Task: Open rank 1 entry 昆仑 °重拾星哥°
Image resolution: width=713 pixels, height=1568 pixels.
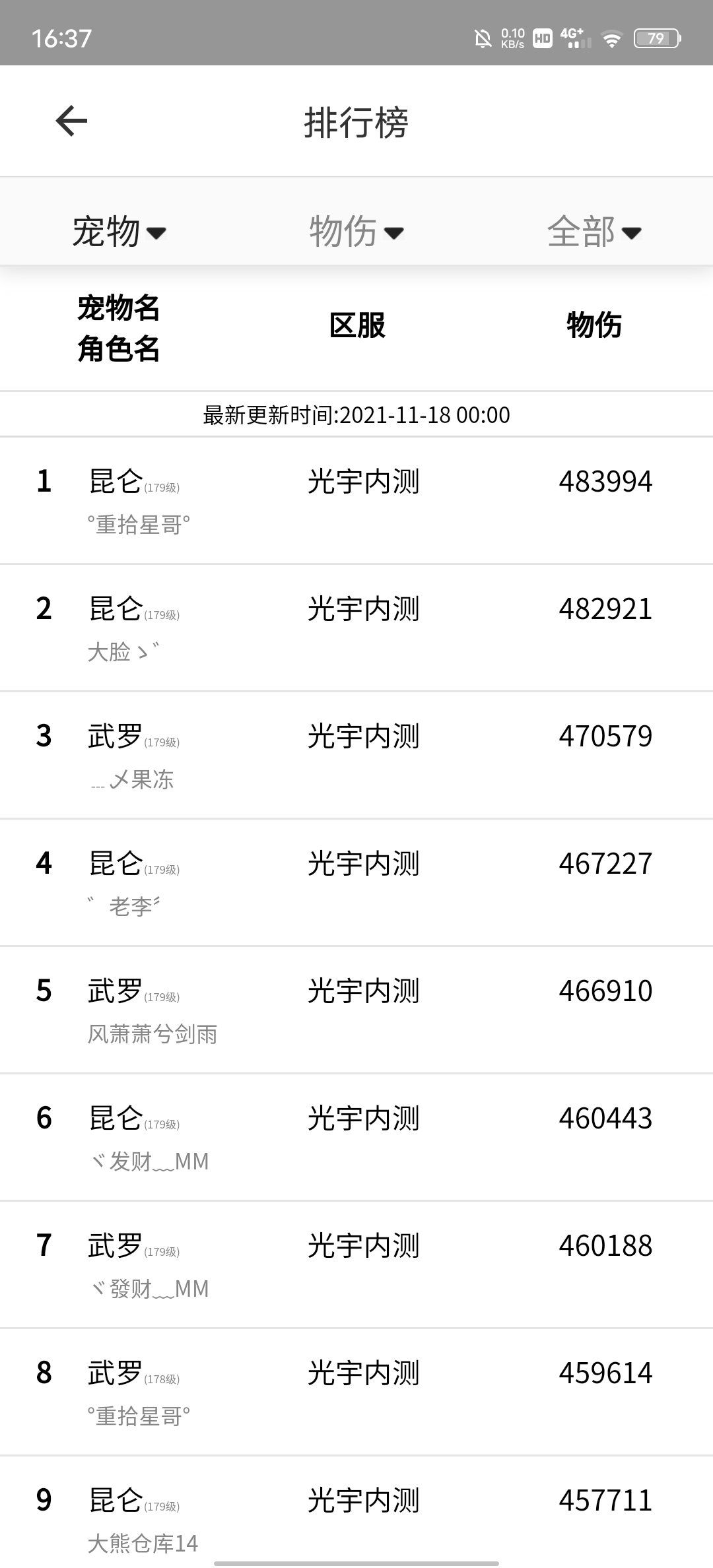Action: (356, 500)
